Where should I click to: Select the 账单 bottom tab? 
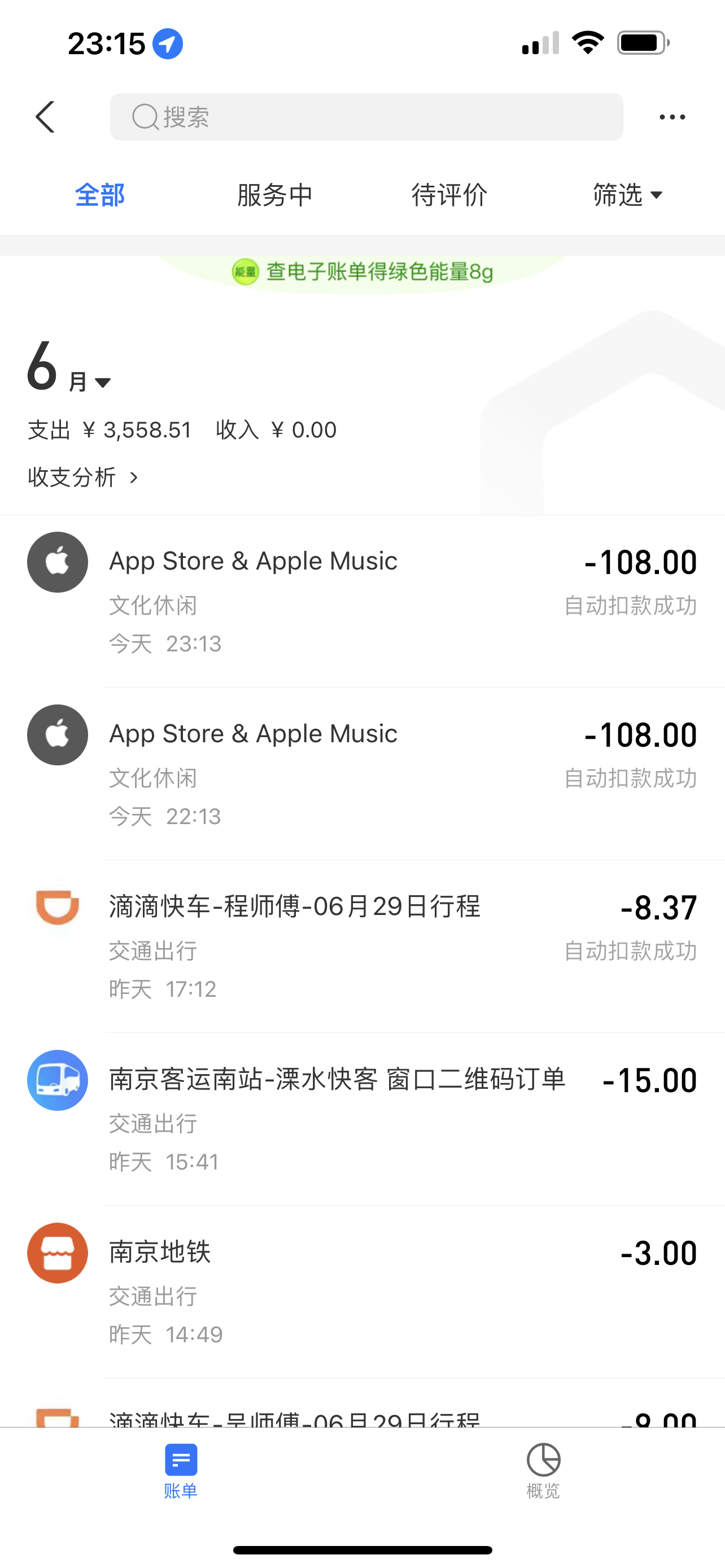(x=181, y=1470)
